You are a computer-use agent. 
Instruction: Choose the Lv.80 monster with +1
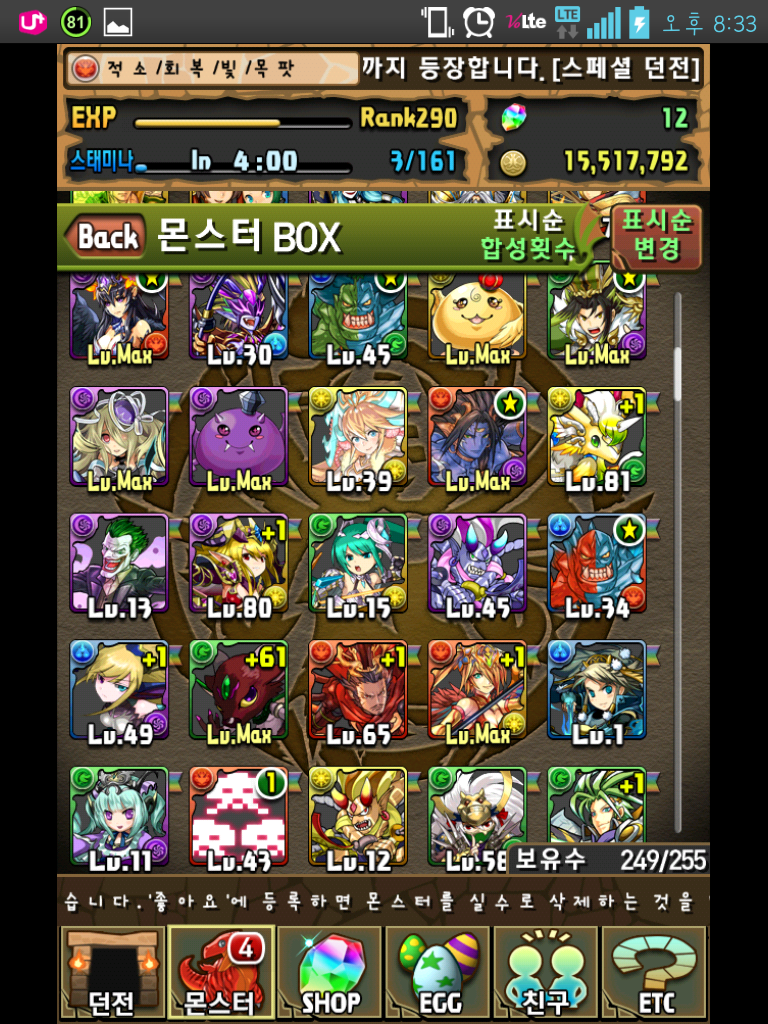click(239, 563)
